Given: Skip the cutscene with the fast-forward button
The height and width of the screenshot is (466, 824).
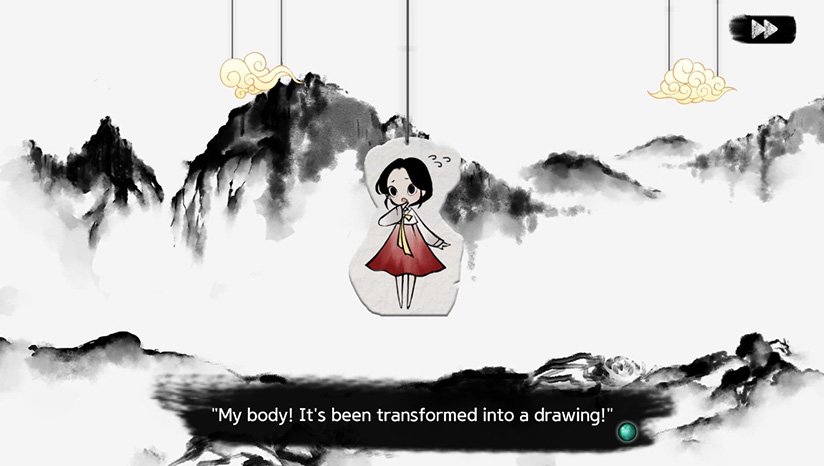Looking at the screenshot, I should [x=763, y=29].
